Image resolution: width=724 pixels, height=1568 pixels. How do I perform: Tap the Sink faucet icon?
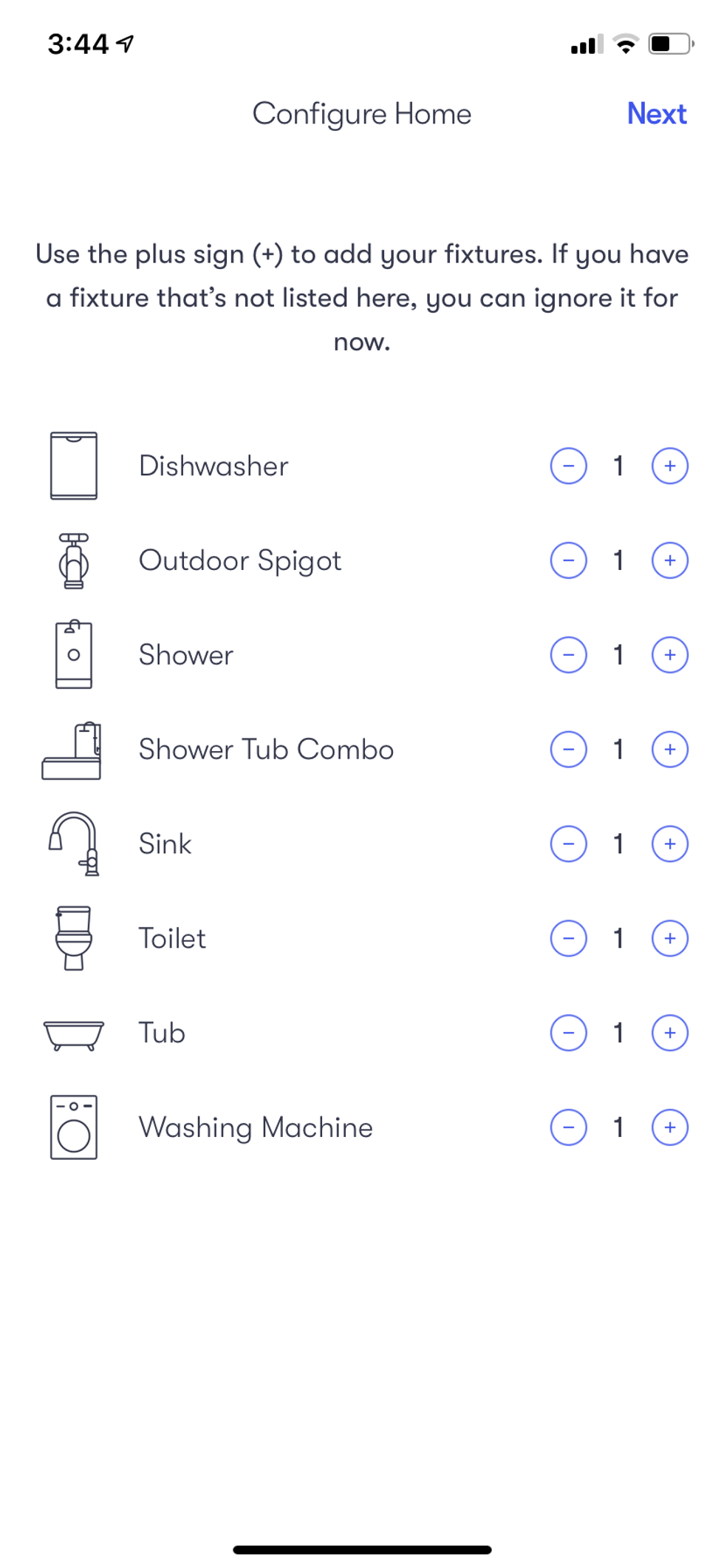[x=74, y=844]
